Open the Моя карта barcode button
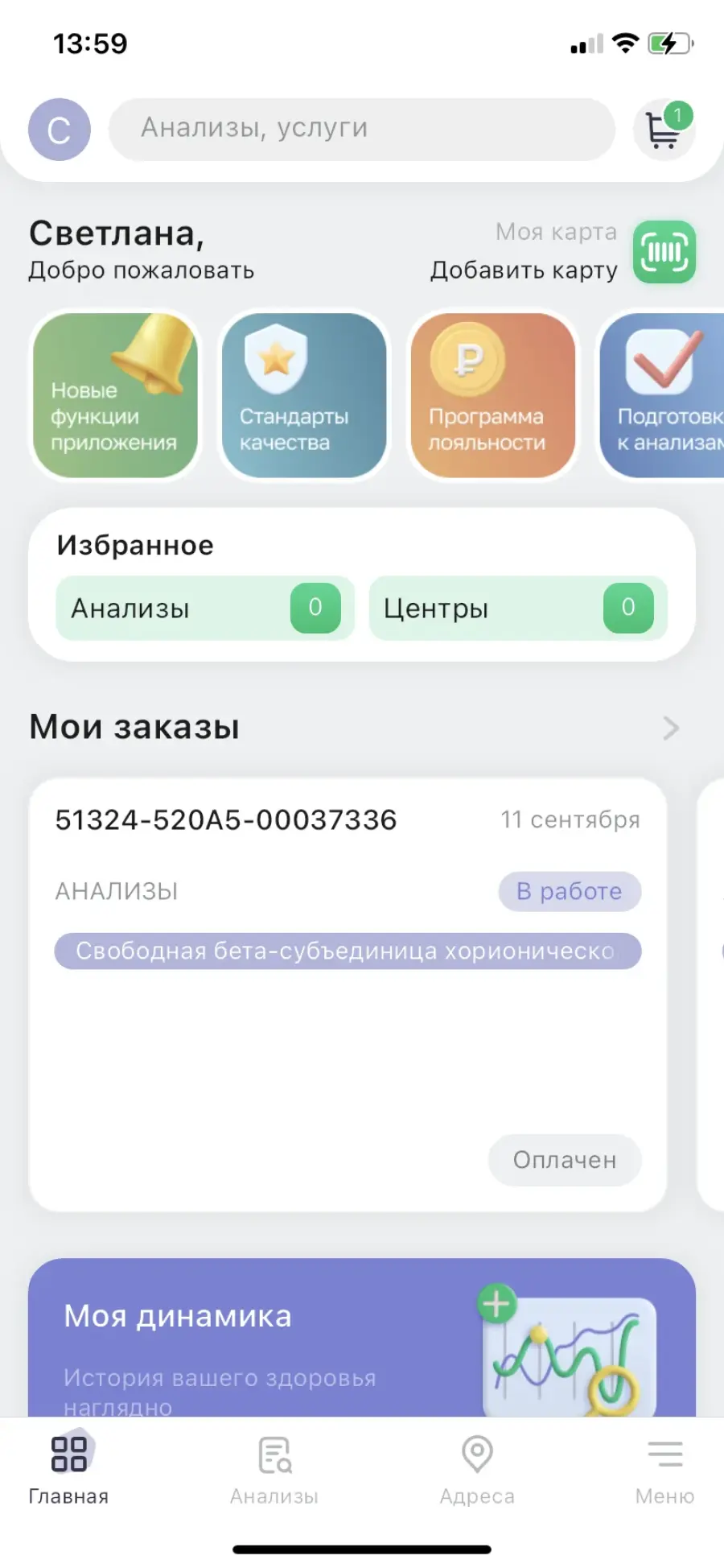The image size is (724, 1568). pos(664,252)
